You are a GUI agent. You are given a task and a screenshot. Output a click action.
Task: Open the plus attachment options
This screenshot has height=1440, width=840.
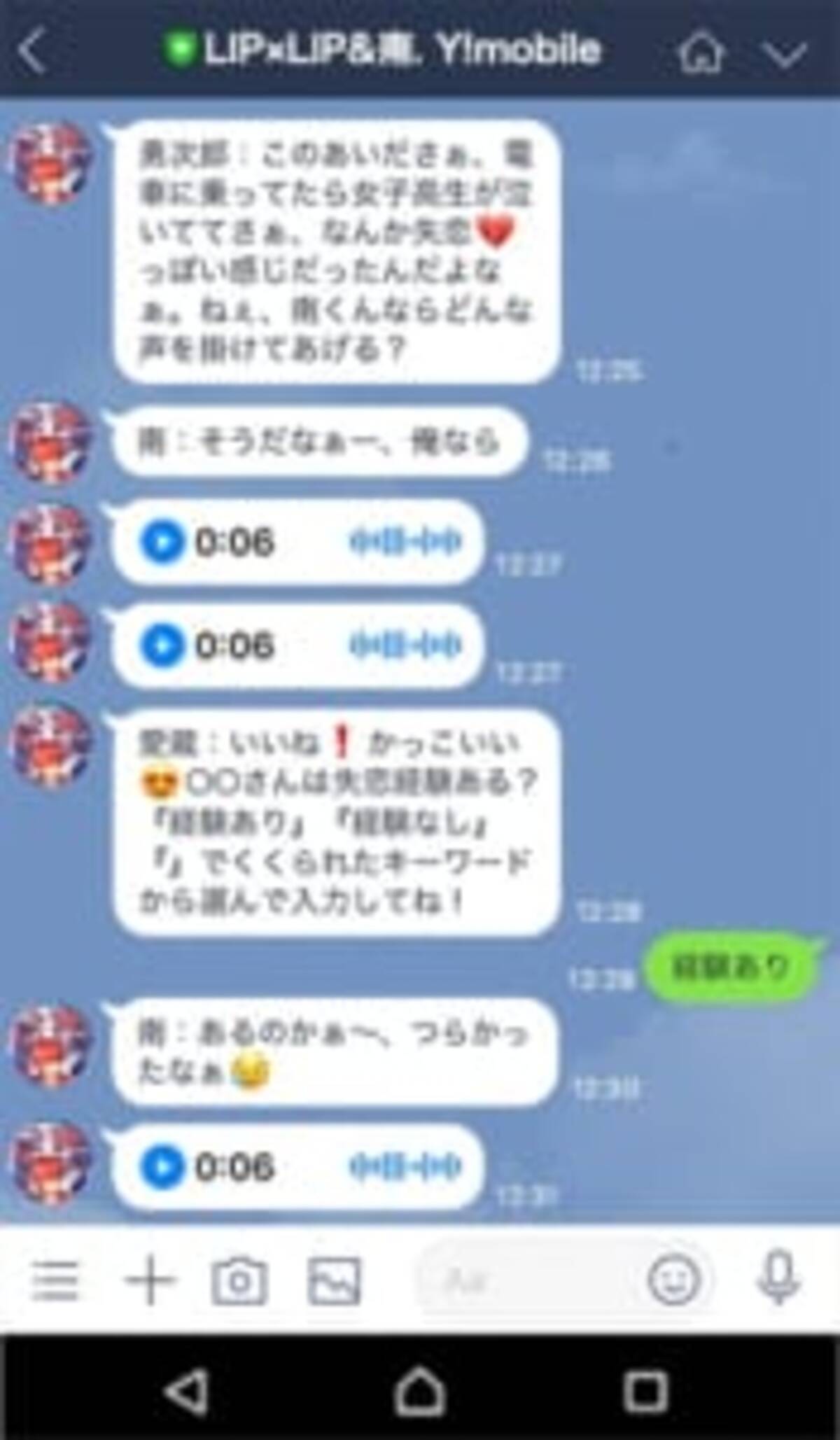pyautogui.click(x=150, y=1280)
